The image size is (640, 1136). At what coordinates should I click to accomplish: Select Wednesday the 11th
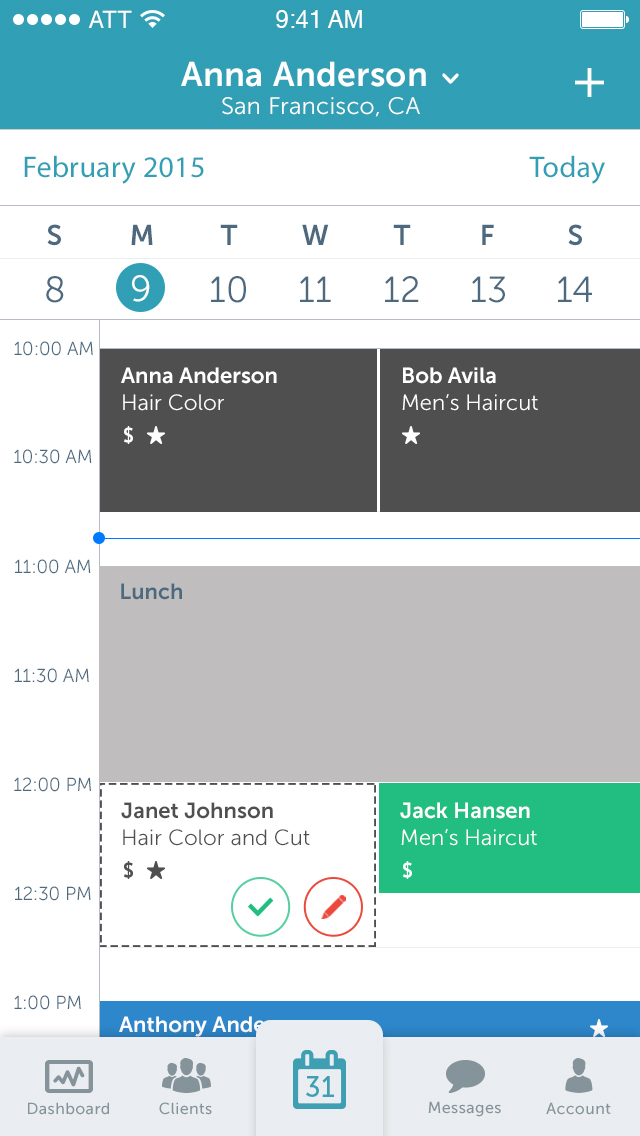point(315,289)
